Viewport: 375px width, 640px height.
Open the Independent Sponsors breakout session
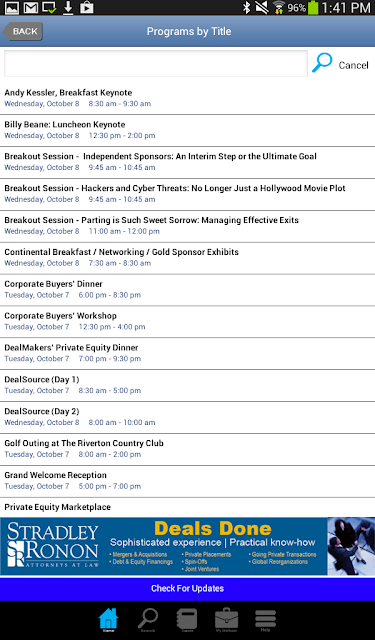pyautogui.click(x=187, y=162)
